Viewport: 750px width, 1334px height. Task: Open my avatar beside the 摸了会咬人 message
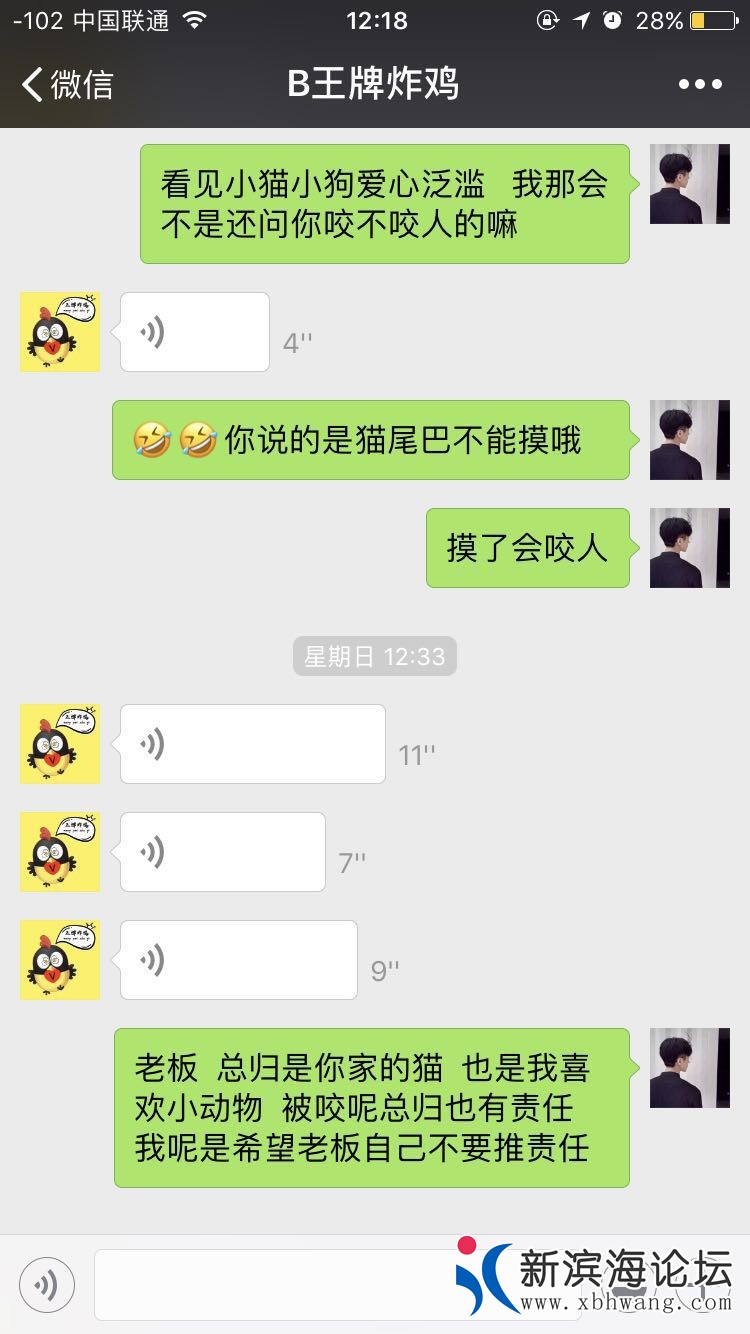click(x=690, y=548)
